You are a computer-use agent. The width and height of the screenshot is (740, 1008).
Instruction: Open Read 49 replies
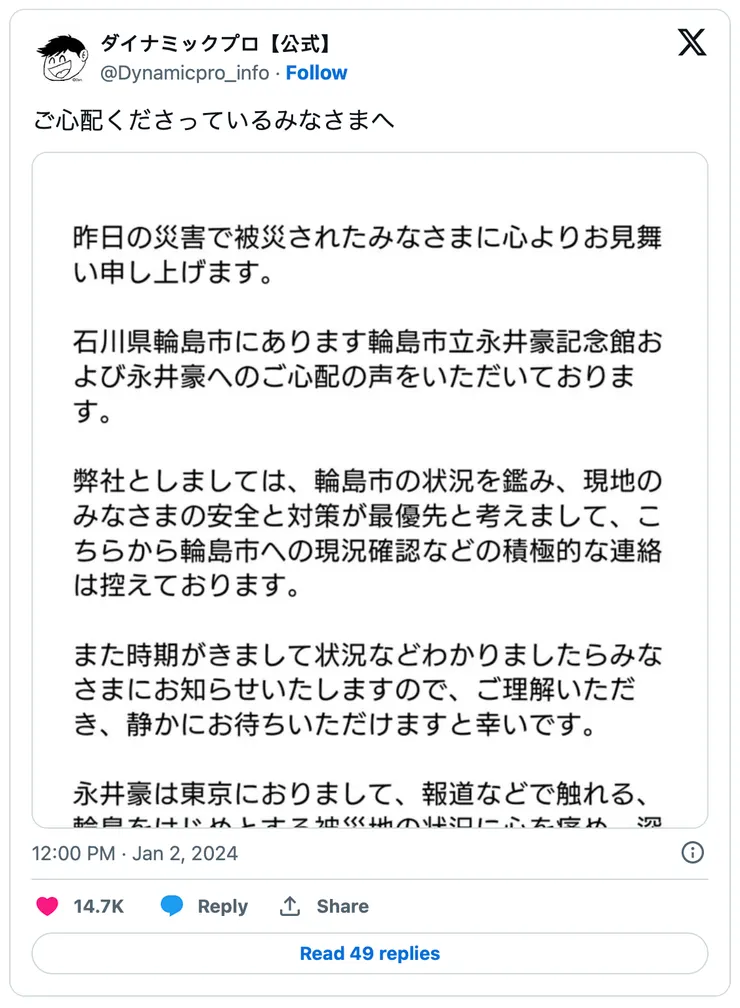369,954
